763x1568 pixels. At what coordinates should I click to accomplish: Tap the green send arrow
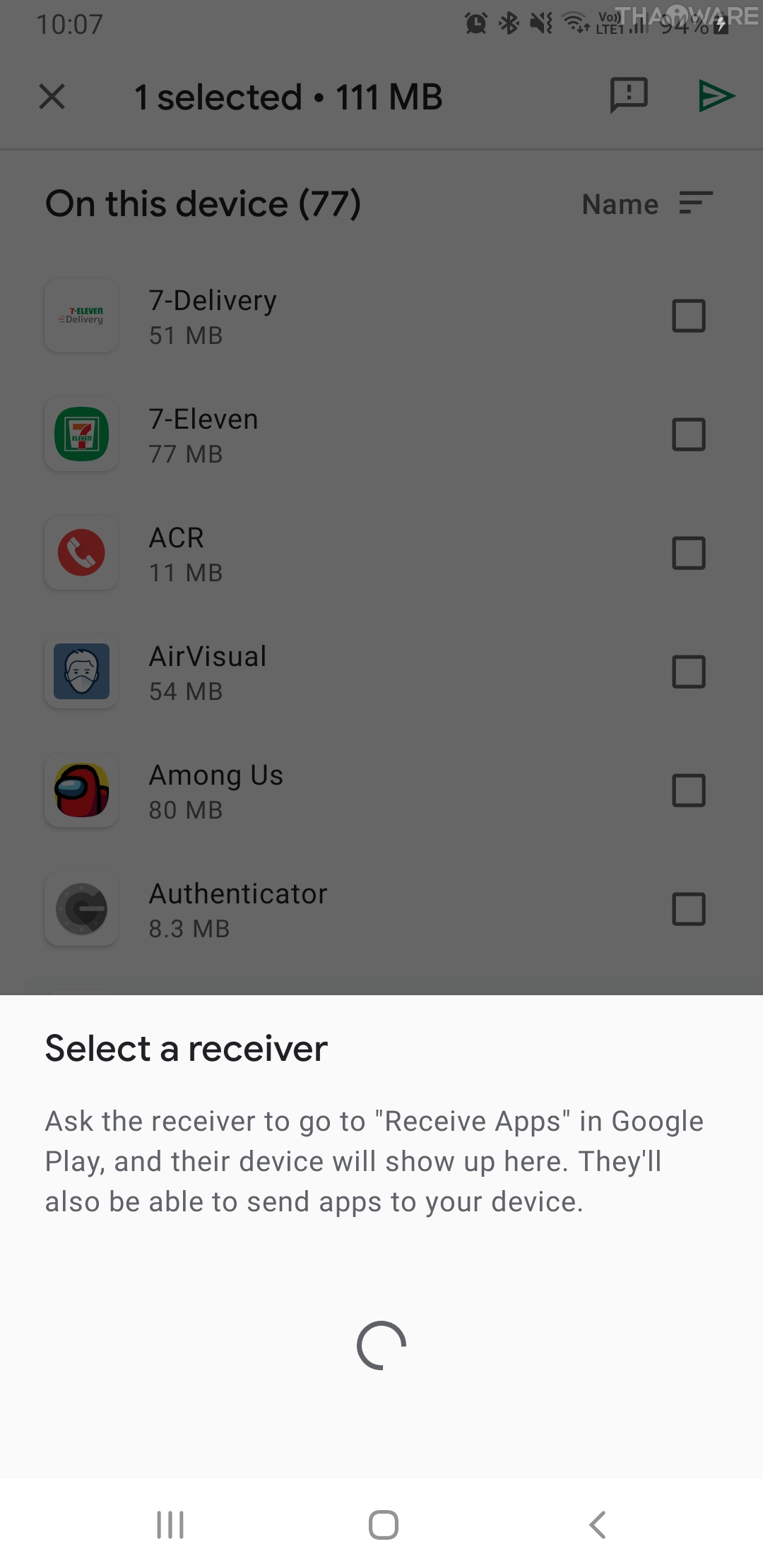[716, 96]
